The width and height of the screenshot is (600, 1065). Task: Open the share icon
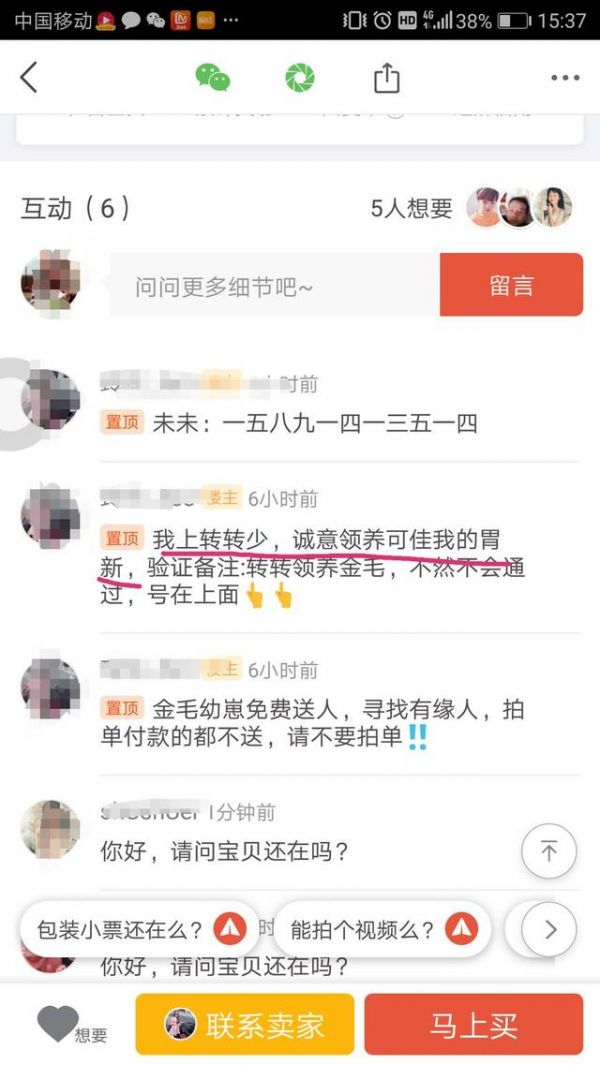click(386, 78)
